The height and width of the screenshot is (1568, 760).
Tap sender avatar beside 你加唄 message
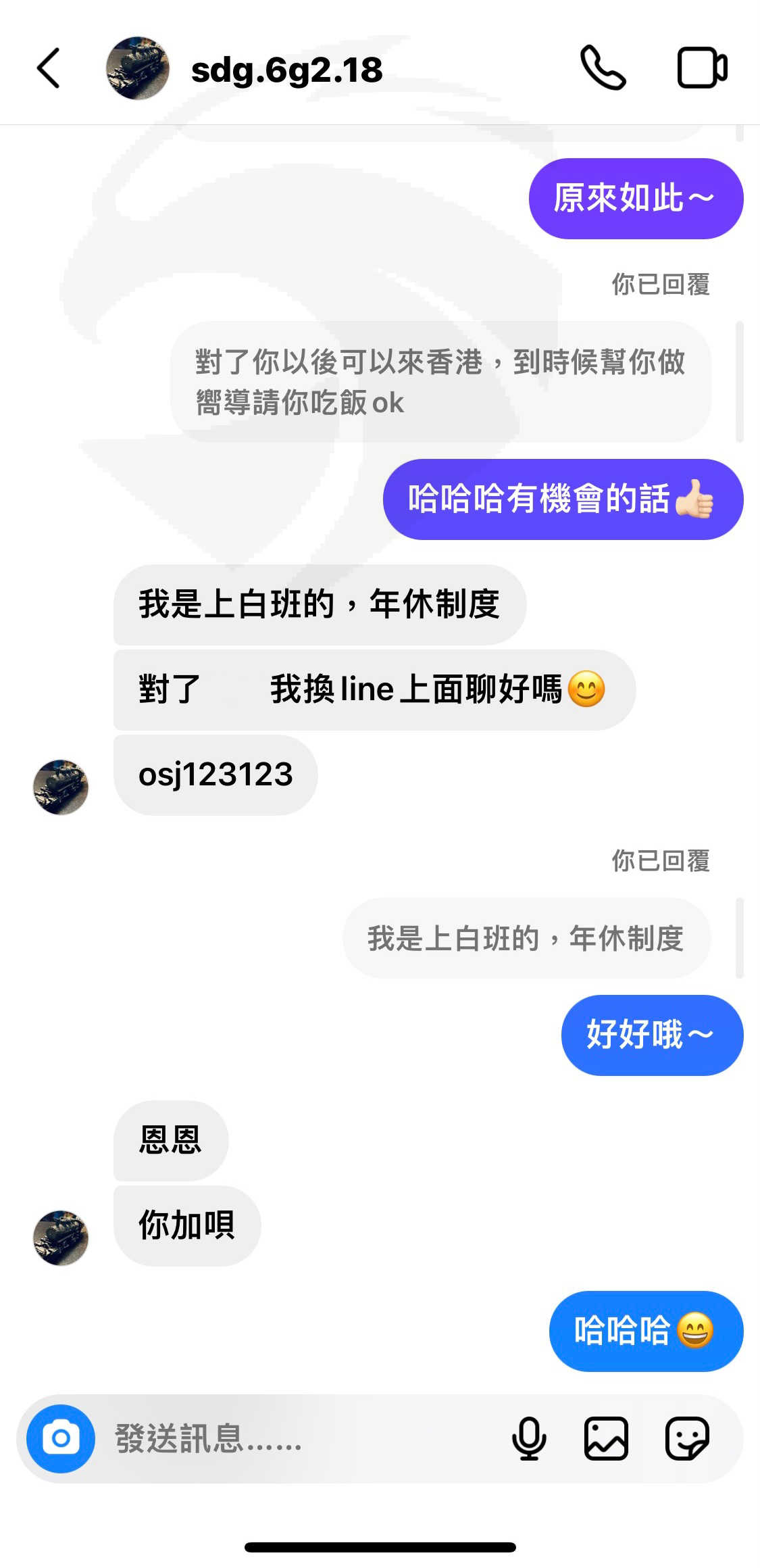click(x=61, y=1238)
